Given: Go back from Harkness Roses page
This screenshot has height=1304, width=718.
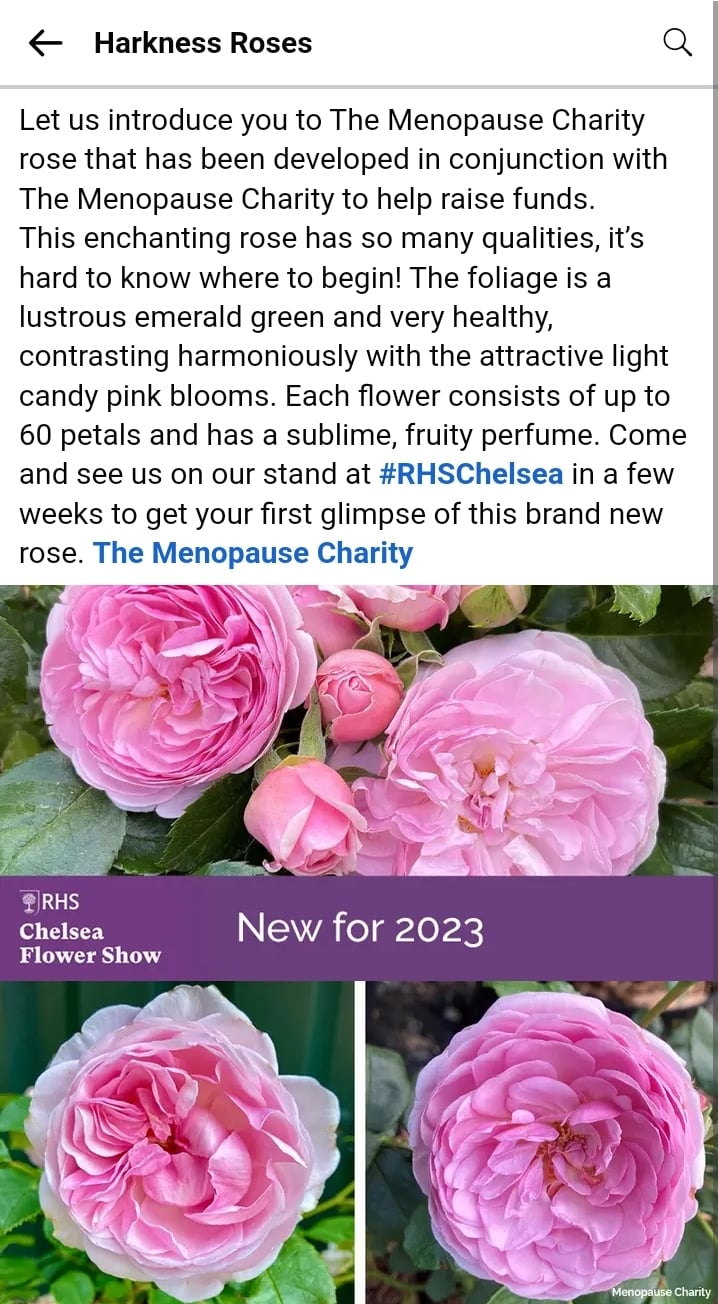Looking at the screenshot, I should (x=45, y=43).
